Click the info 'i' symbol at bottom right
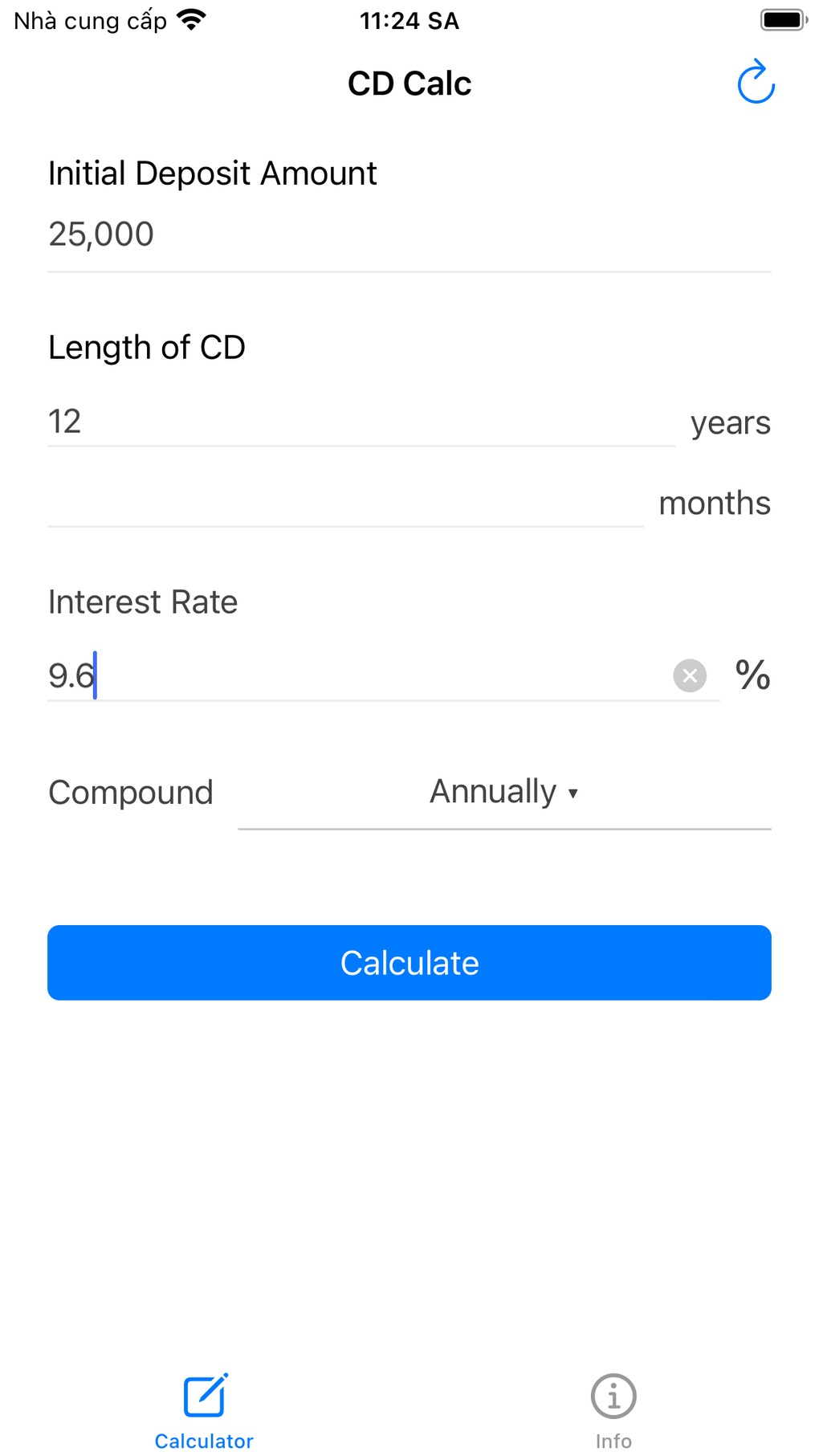819x1456 pixels. (x=613, y=1396)
